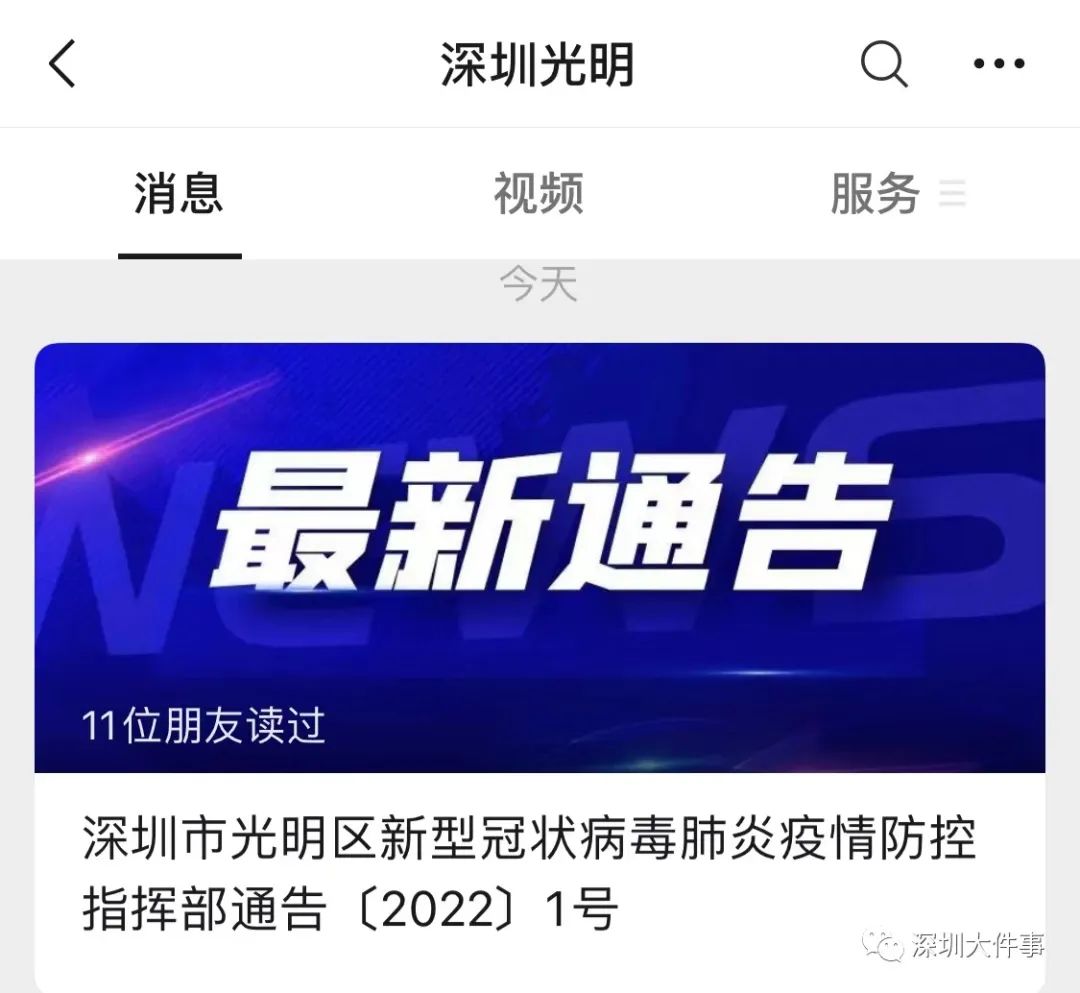
Task: Select the 消息 tab
Action: click(x=179, y=194)
